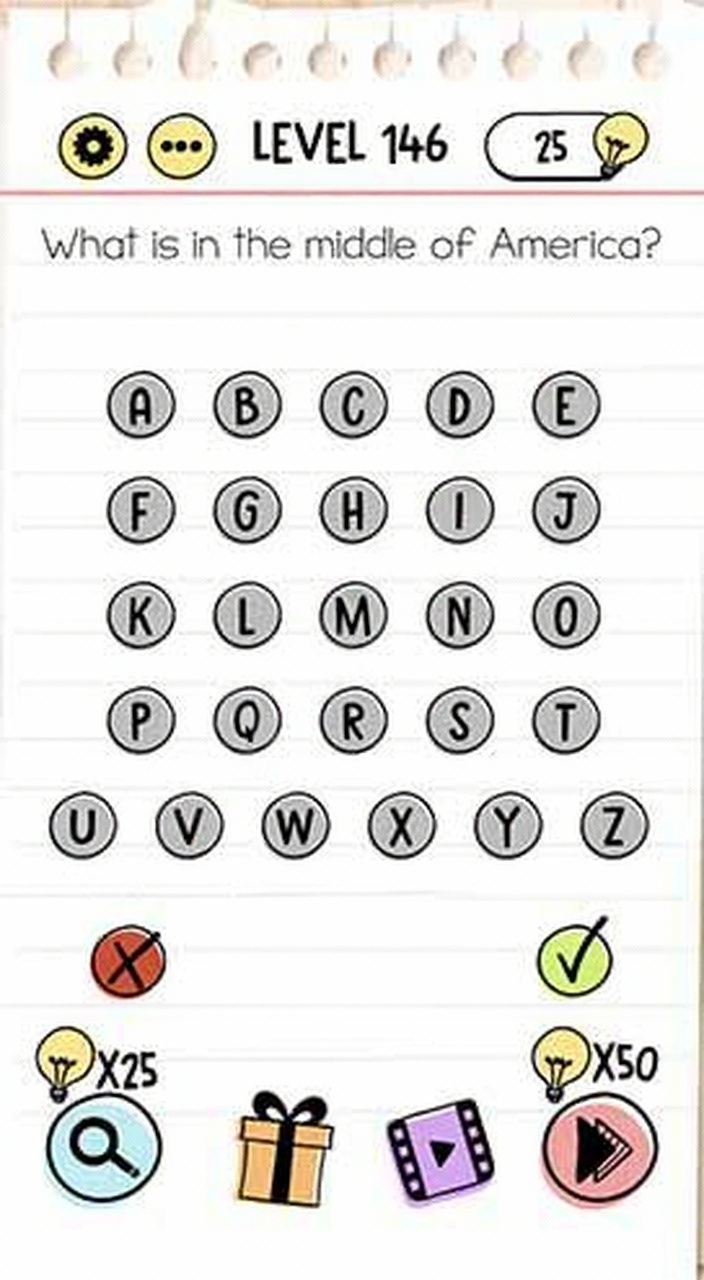Select letter Z

coord(614,827)
